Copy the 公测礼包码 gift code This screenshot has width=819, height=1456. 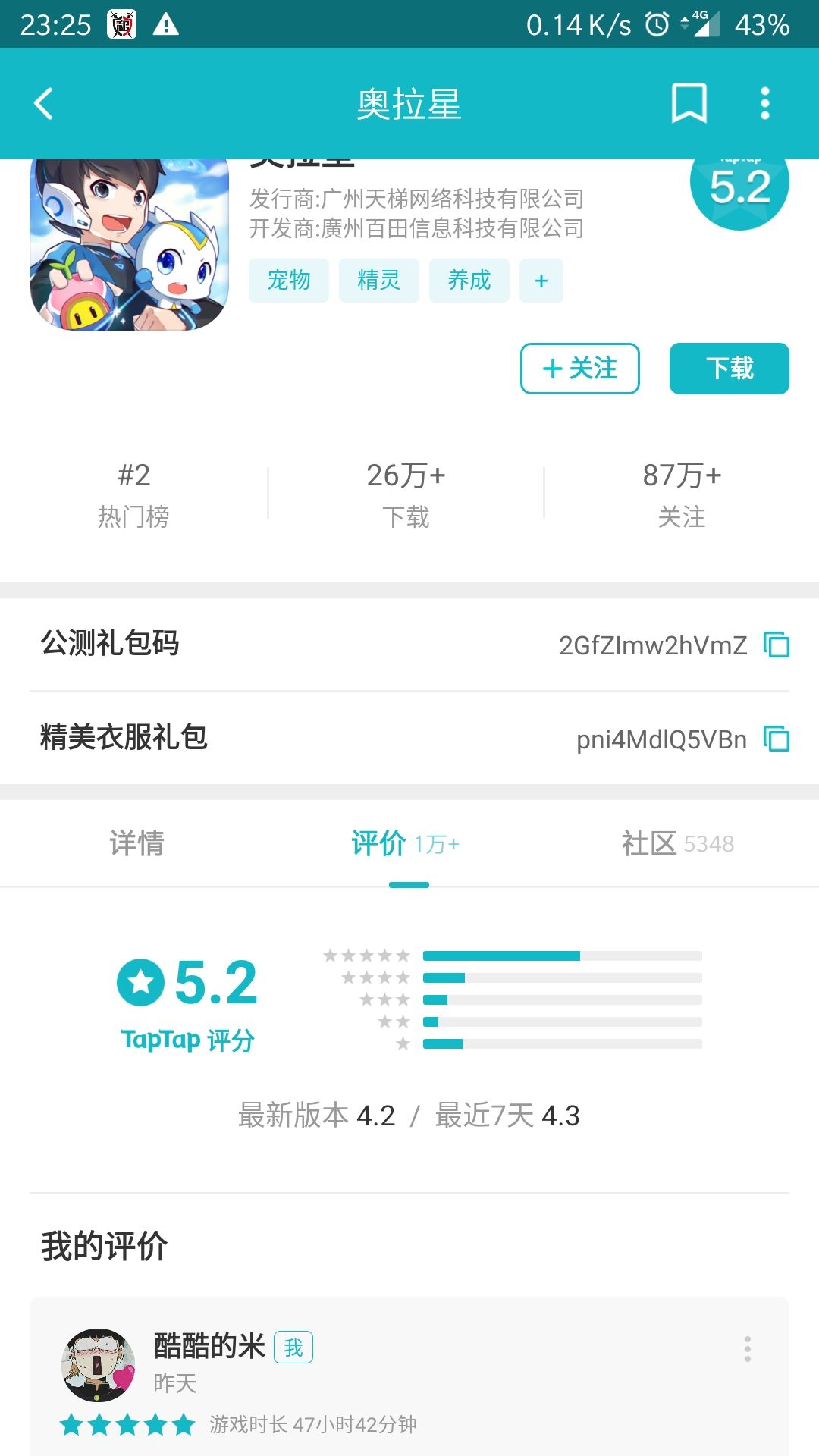coord(775,645)
